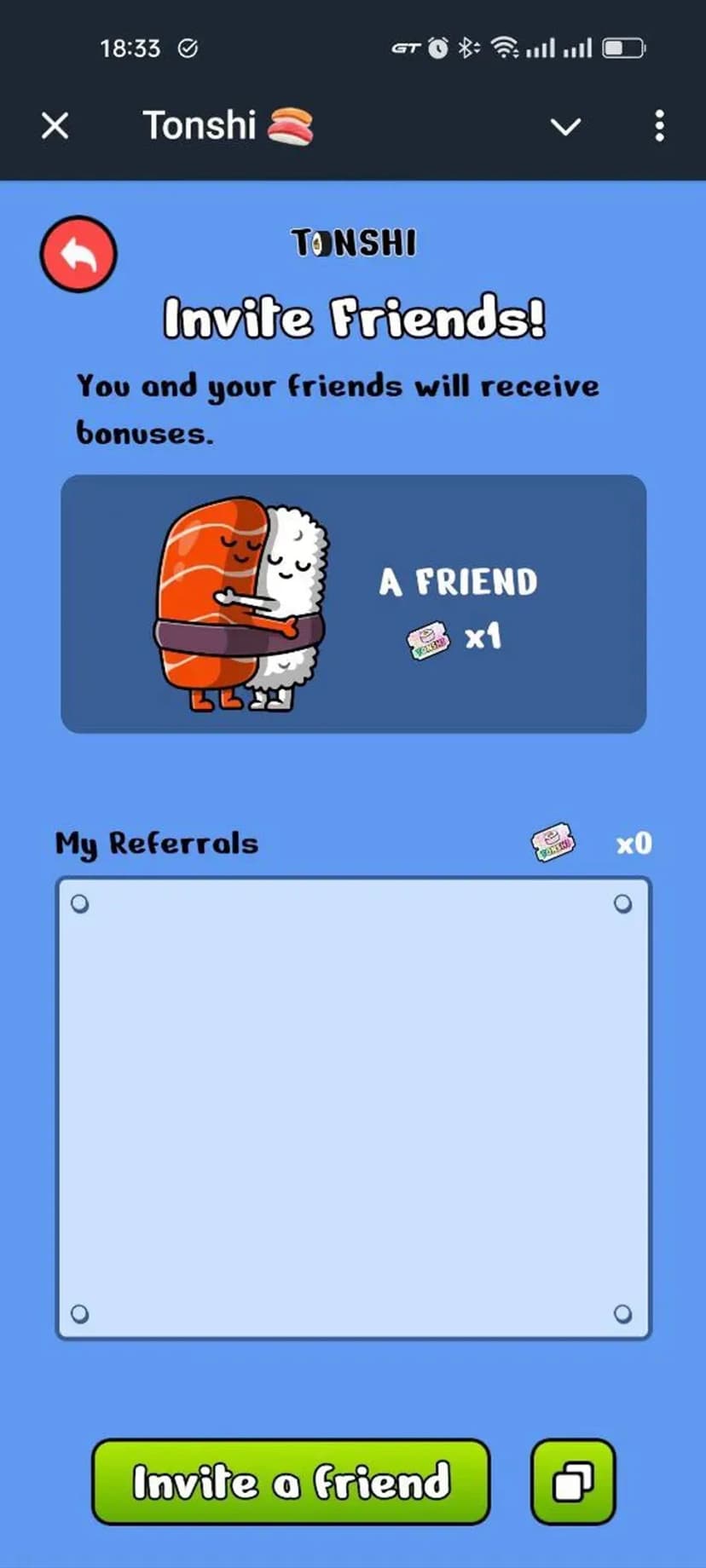Collapse the app with the down chevron

[565, 127]
